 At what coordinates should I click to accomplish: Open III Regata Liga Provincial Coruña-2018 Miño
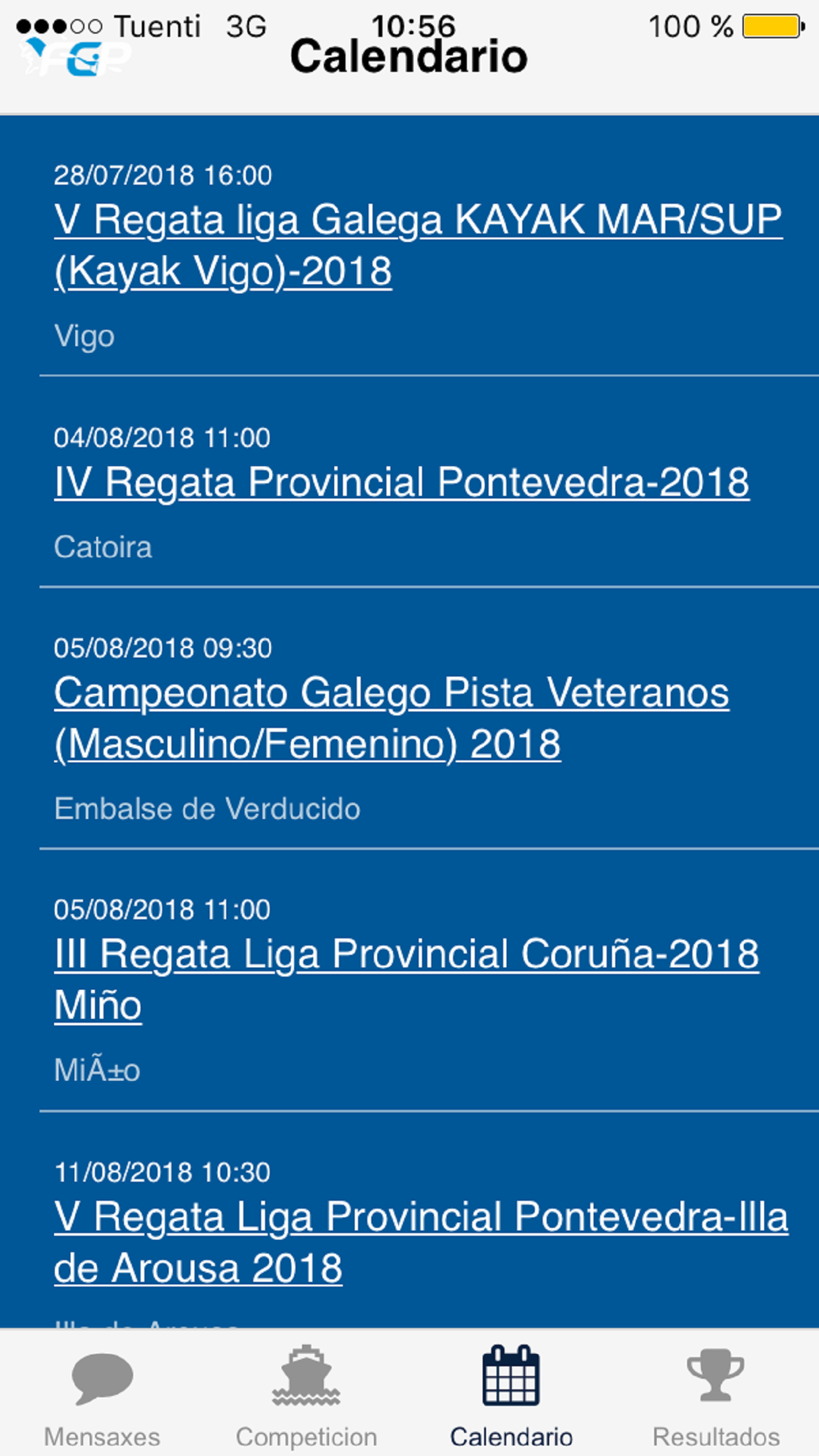point(406,979)
